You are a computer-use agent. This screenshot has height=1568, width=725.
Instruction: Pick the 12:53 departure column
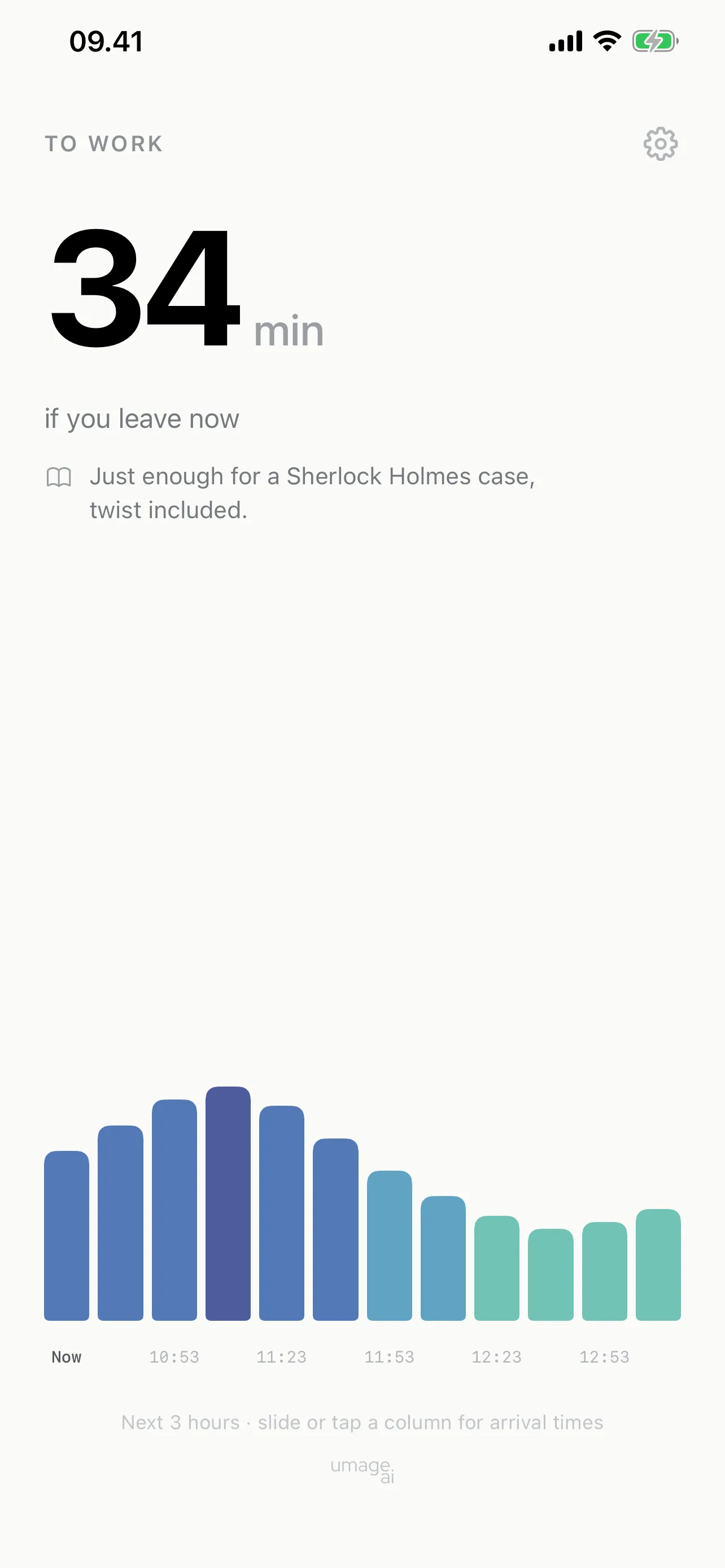click(605, 1271)
